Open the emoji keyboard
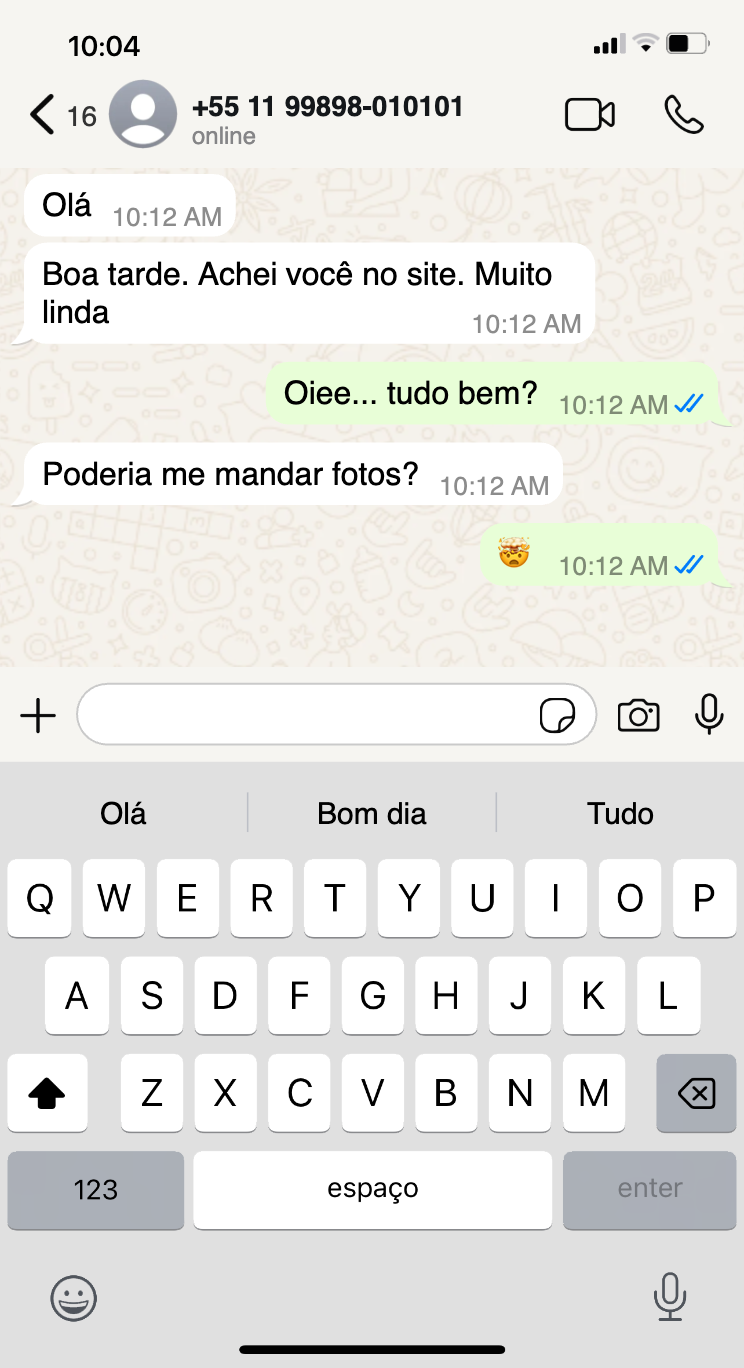Image resolution: width=744 pixels, height=1368 pixels. click(74, 1297)
